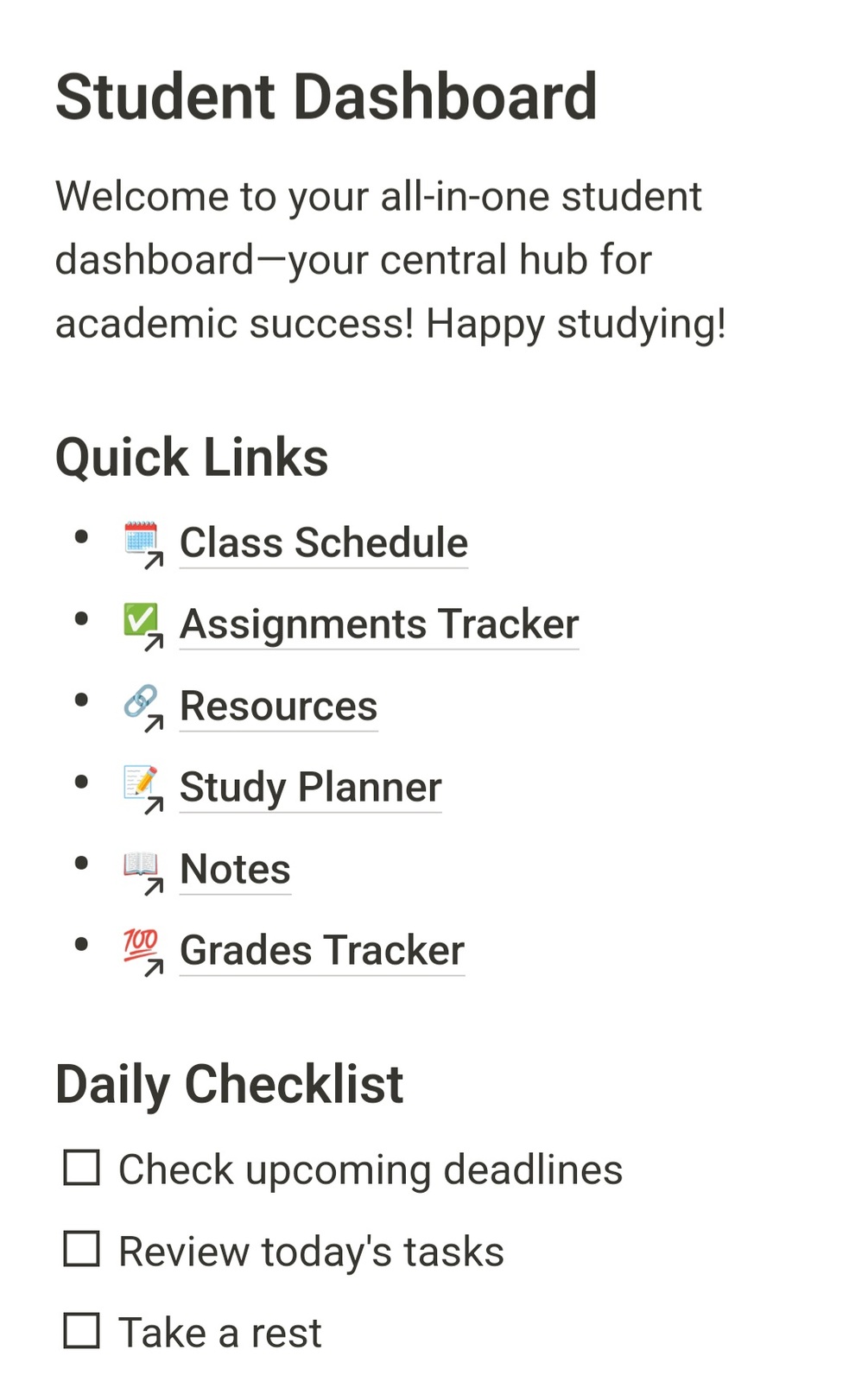Open the Grades Tracker link
Viewport: 868px width, 1388px height.
(320, 949)
